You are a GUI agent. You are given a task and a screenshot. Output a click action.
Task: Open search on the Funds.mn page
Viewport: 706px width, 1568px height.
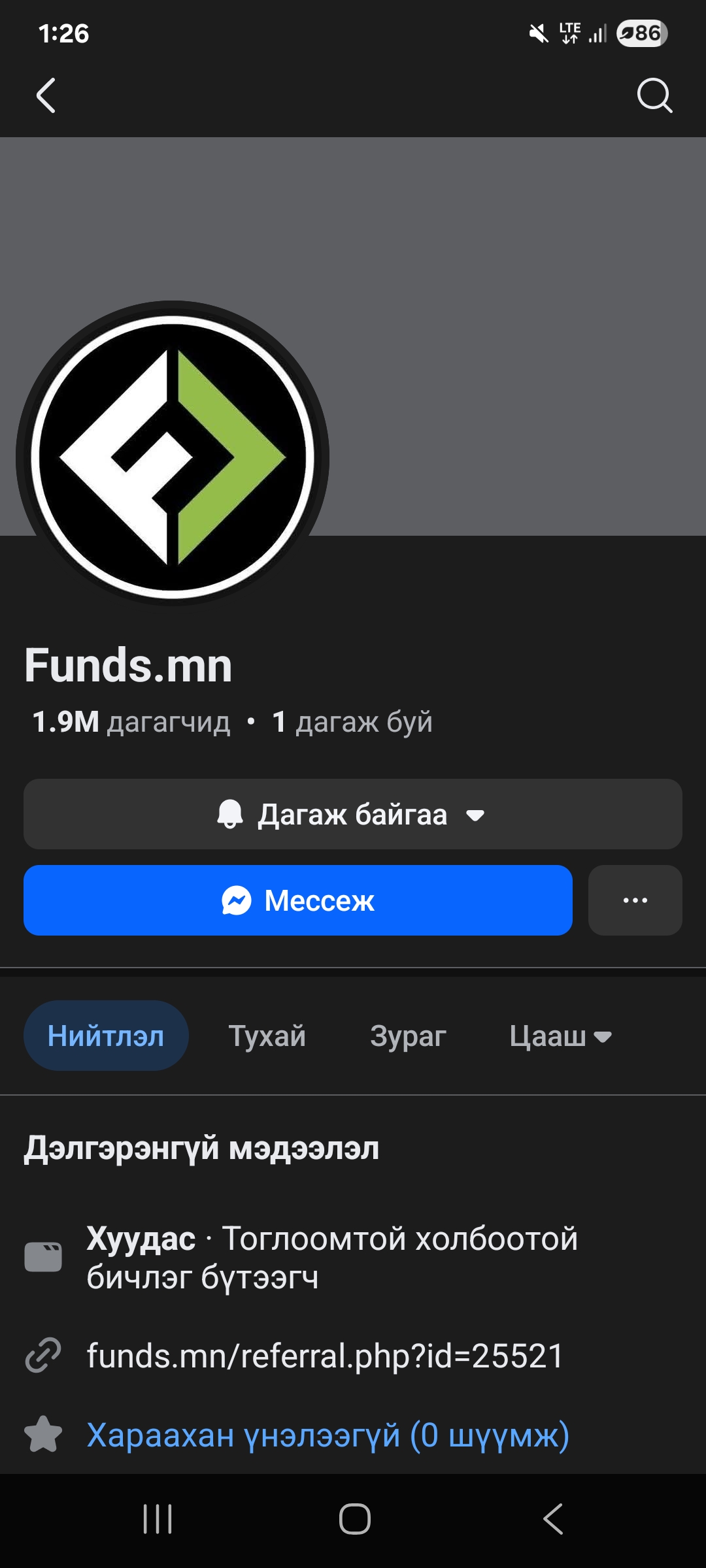coord(654,96)
